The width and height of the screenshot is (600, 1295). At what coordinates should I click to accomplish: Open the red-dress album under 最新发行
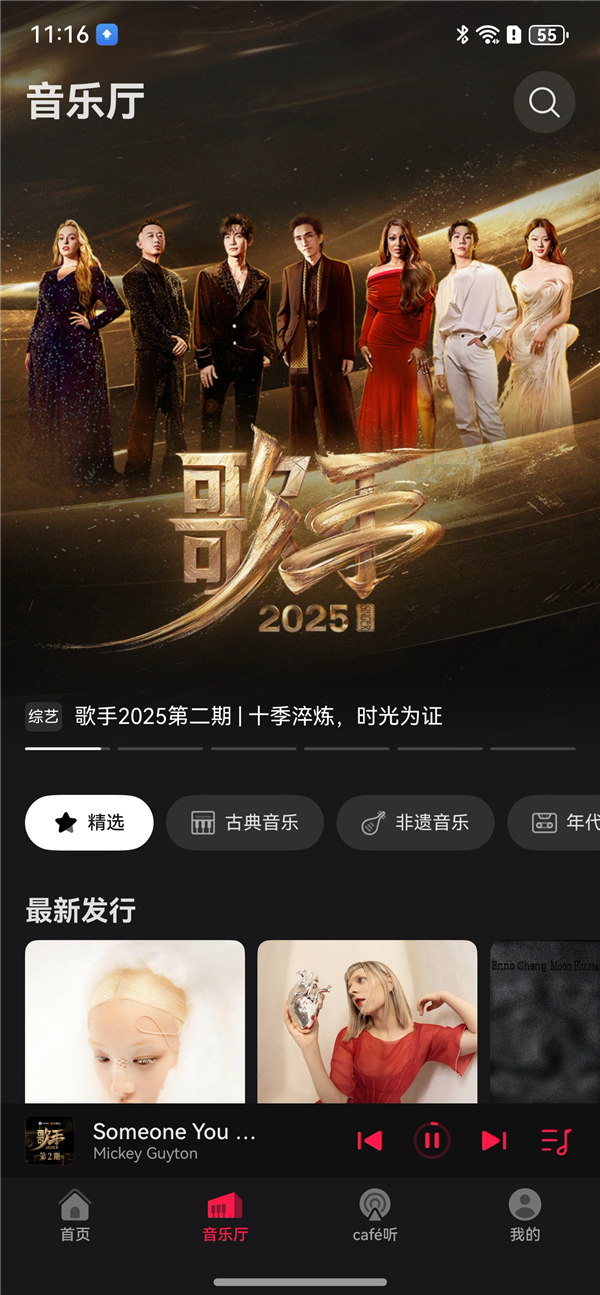coord(367,1020)
